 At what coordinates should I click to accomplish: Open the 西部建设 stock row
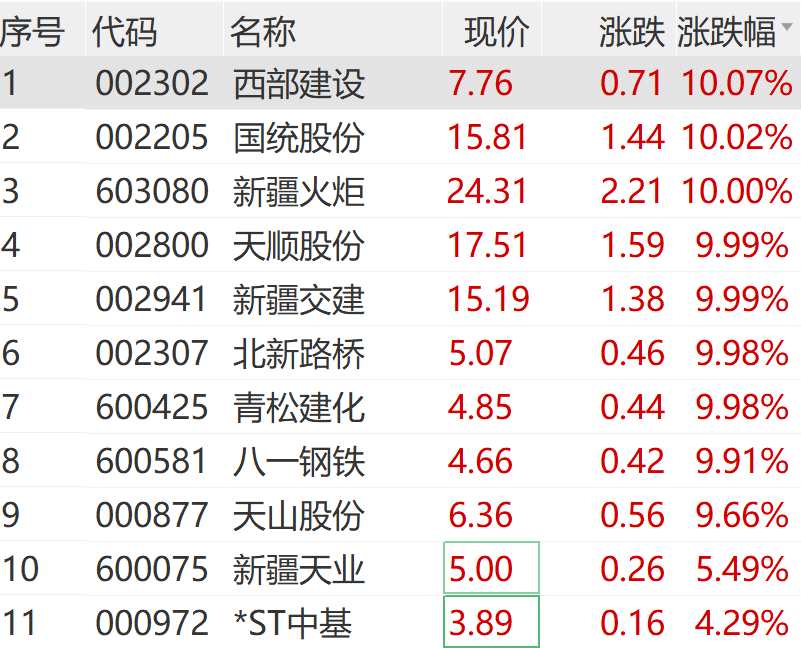298,83
